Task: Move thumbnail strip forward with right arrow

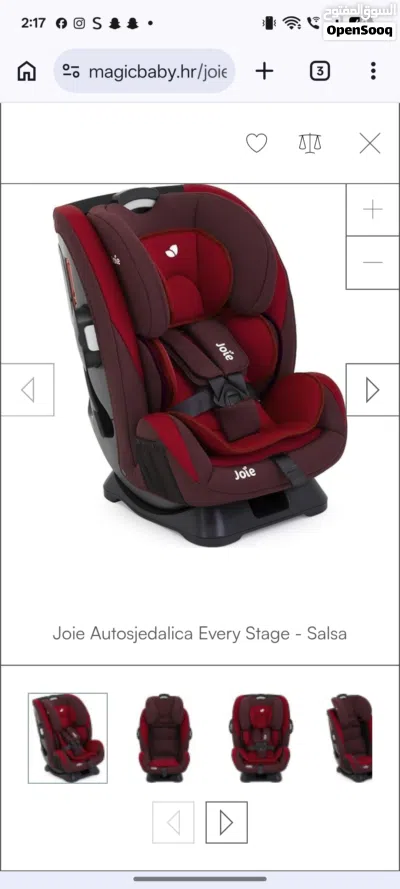Action: click(x=226, y=822)
